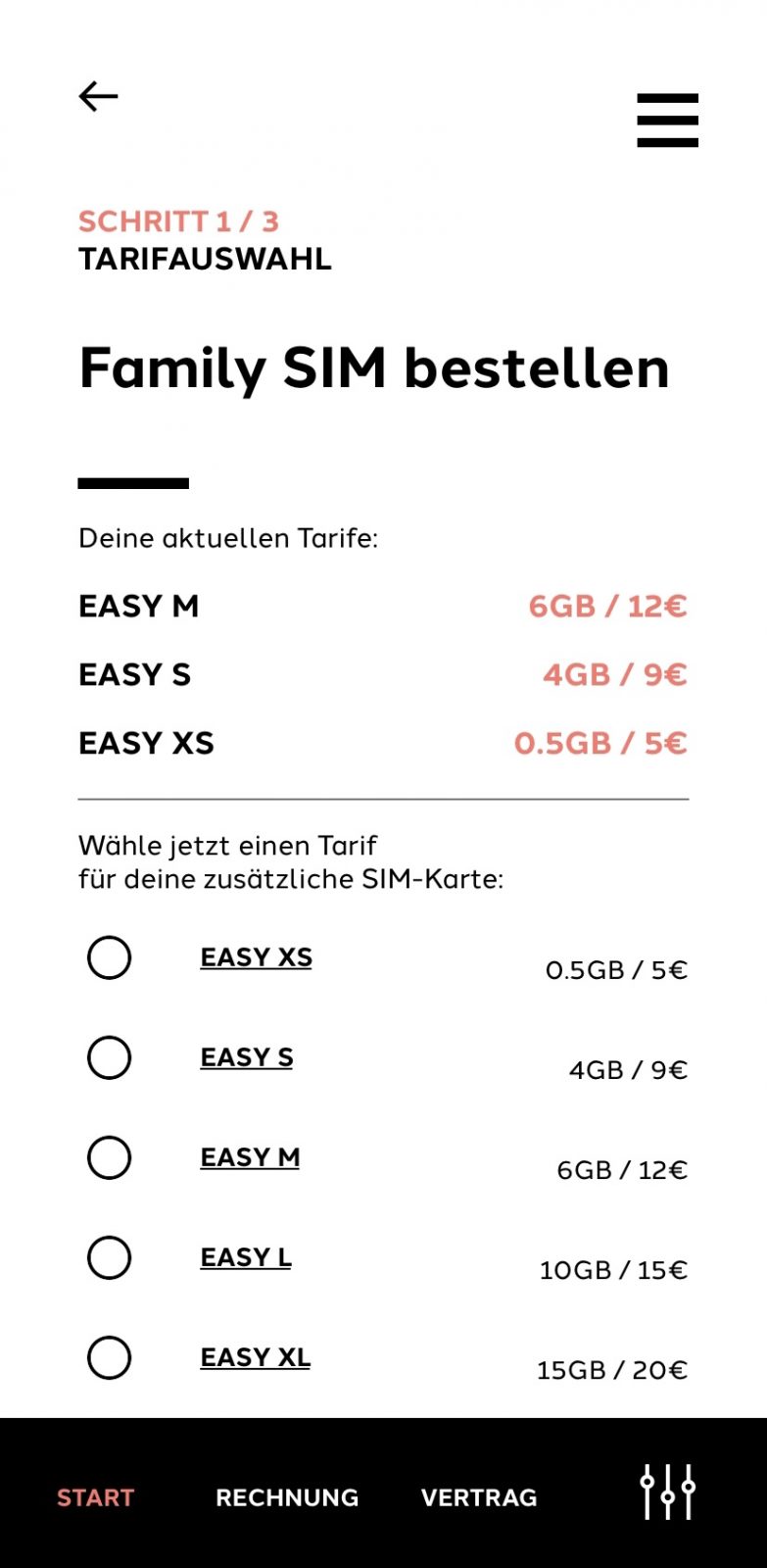View details via EASY M link

250,1157
